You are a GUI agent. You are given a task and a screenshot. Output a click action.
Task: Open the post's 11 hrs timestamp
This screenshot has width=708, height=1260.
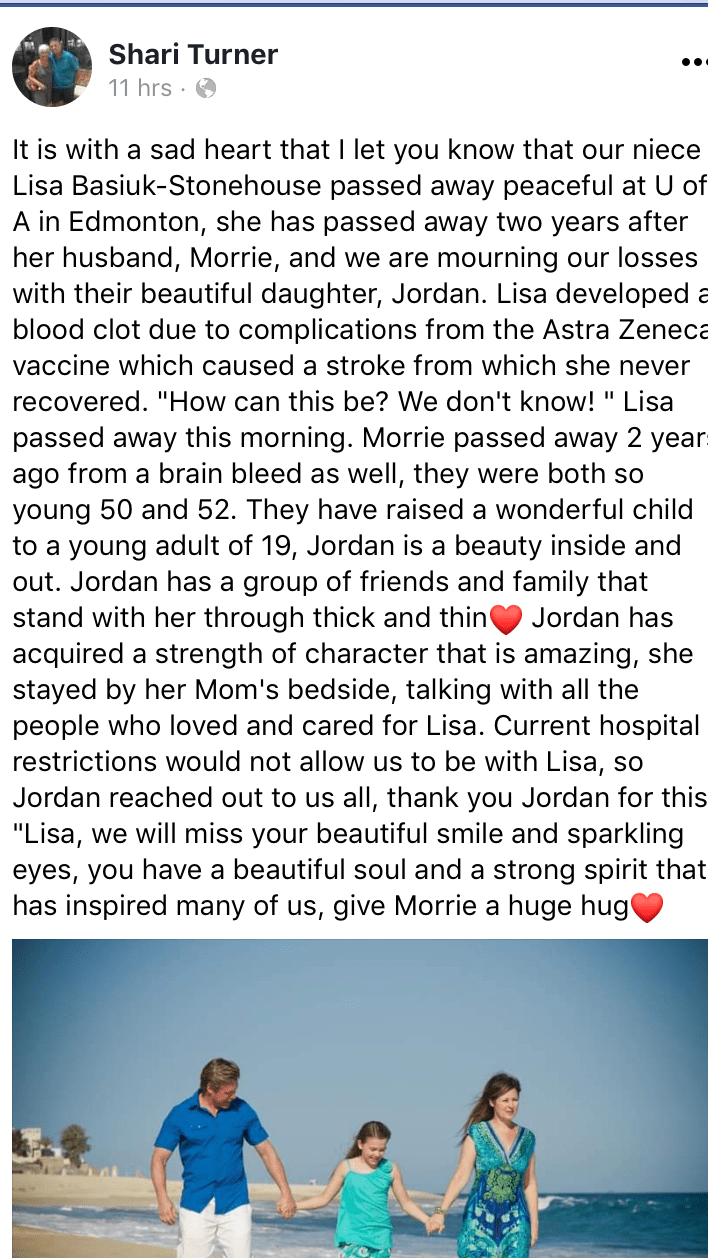pyautogui.click(x=140, y=88)
